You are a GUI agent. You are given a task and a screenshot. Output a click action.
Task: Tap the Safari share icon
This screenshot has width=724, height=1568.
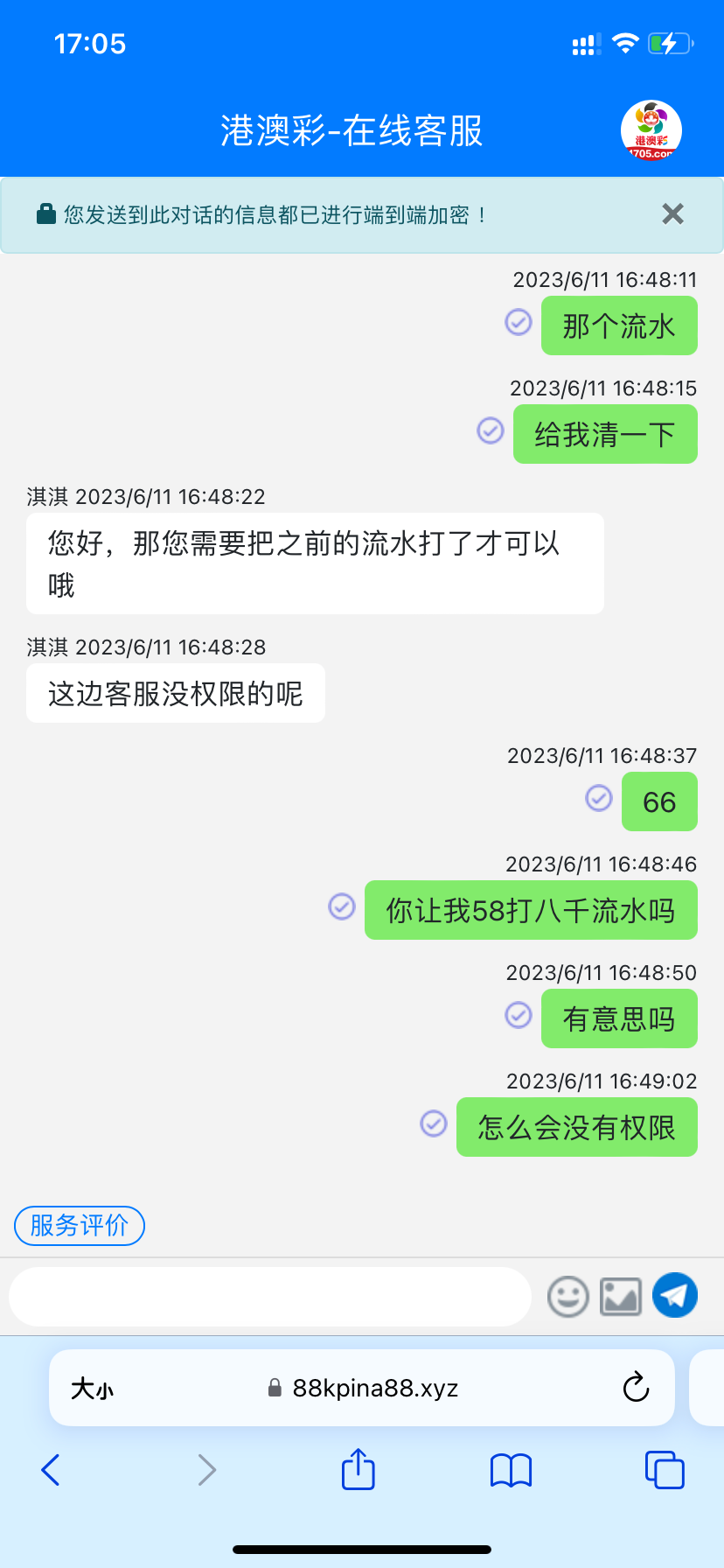click(x=358, y=1470)
